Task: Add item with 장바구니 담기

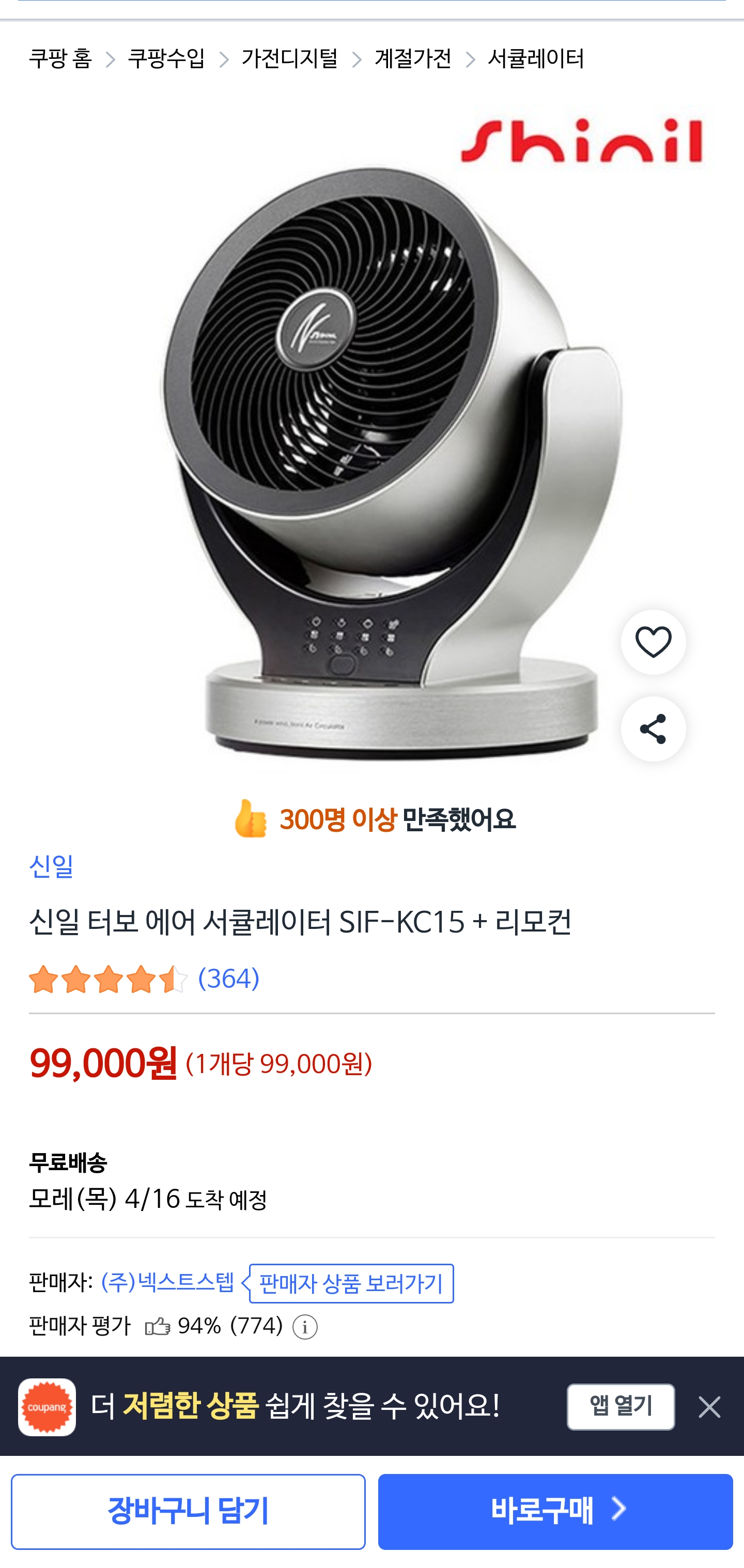Action: [x=188, y=1511]
